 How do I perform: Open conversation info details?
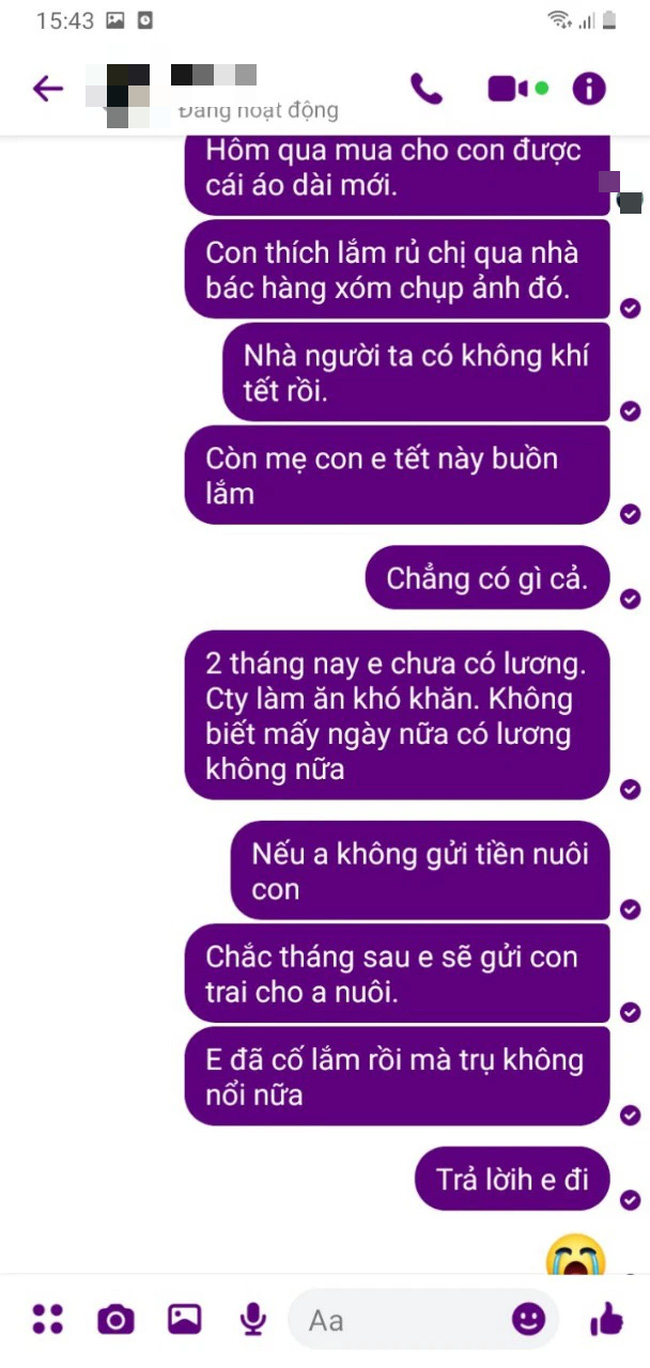click(x=589, y=89)
